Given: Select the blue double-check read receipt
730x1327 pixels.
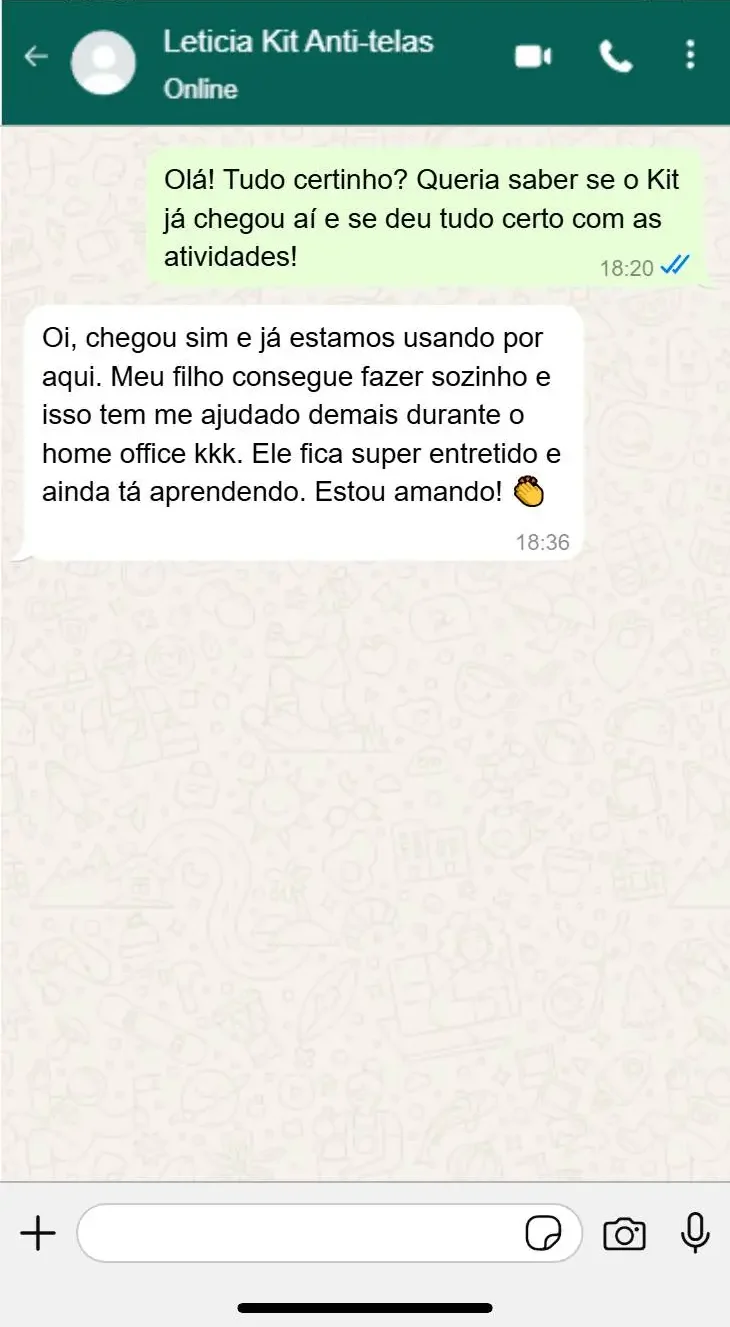Looking at the screenshot, I should pos(677,267).
